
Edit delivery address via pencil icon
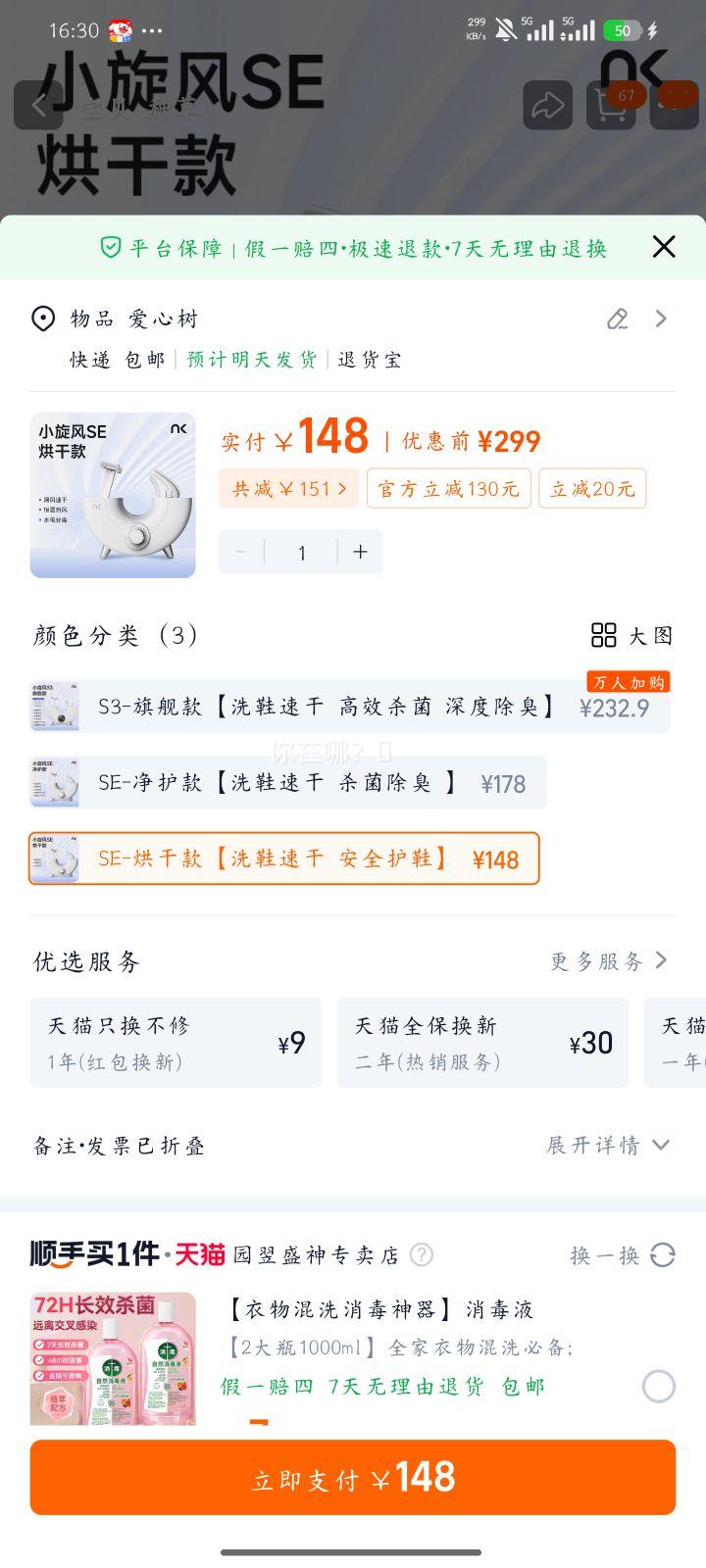[617, 318]
